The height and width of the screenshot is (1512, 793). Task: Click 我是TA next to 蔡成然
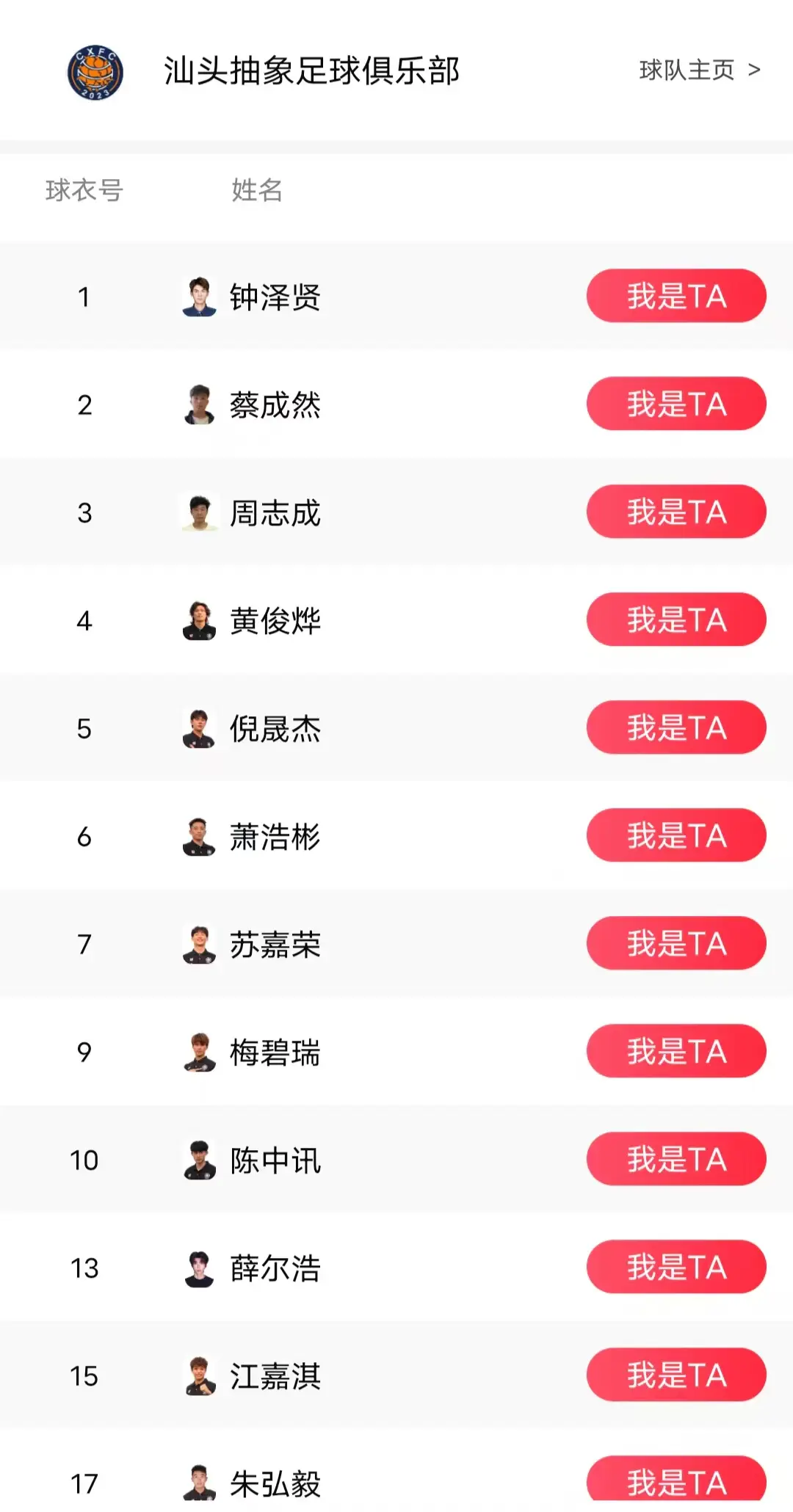tap(675, 404)
